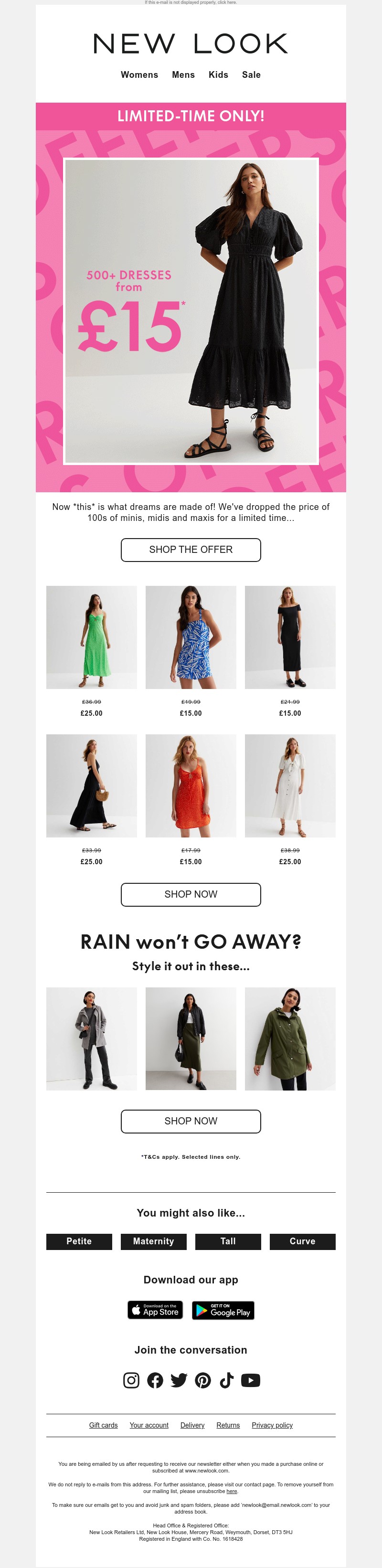Open the grey raincoat outfit tile
This screenshot has height=1568, width=382.
click(91, 1039)
